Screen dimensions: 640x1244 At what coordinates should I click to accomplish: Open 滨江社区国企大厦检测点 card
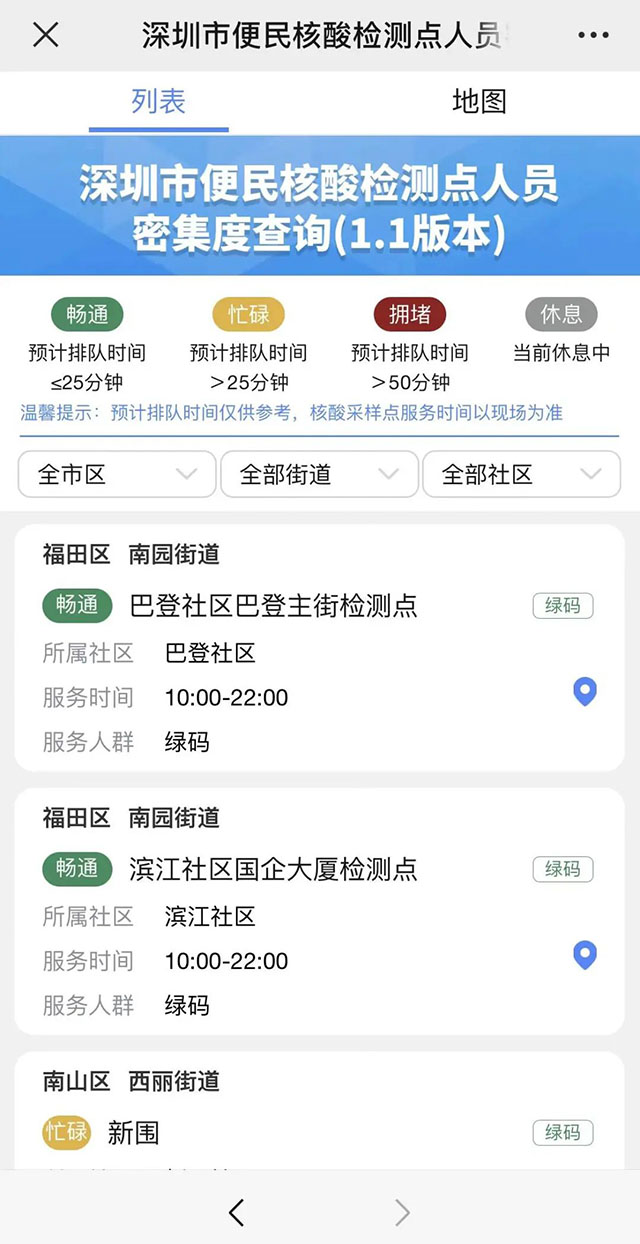pyautogui.click(x=274, y=868)
